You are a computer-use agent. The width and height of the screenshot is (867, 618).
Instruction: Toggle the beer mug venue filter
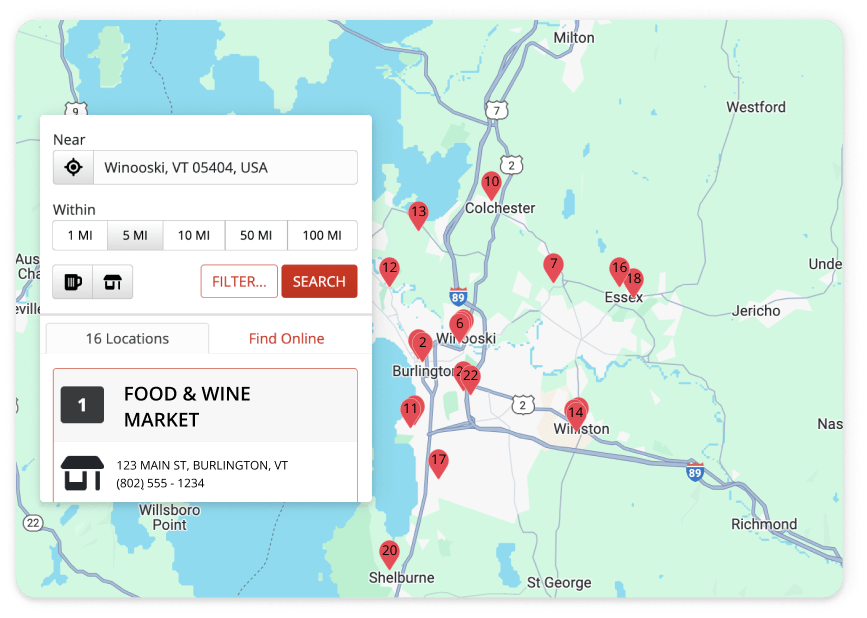[x=73, y=282]
